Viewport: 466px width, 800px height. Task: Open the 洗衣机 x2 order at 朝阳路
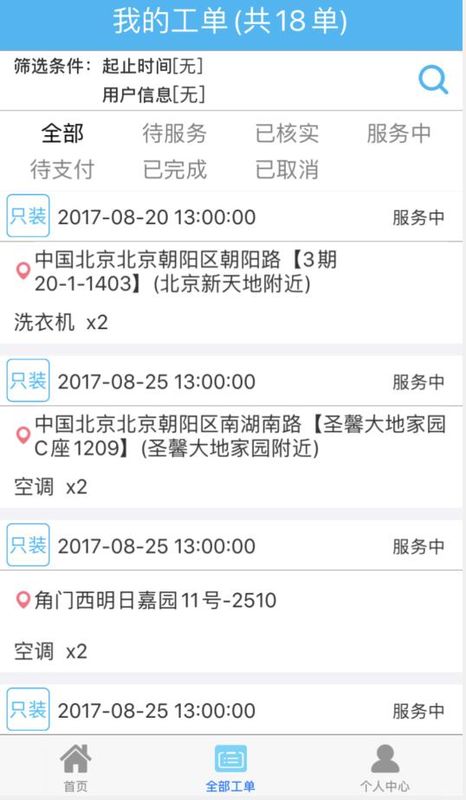point(231,268)
